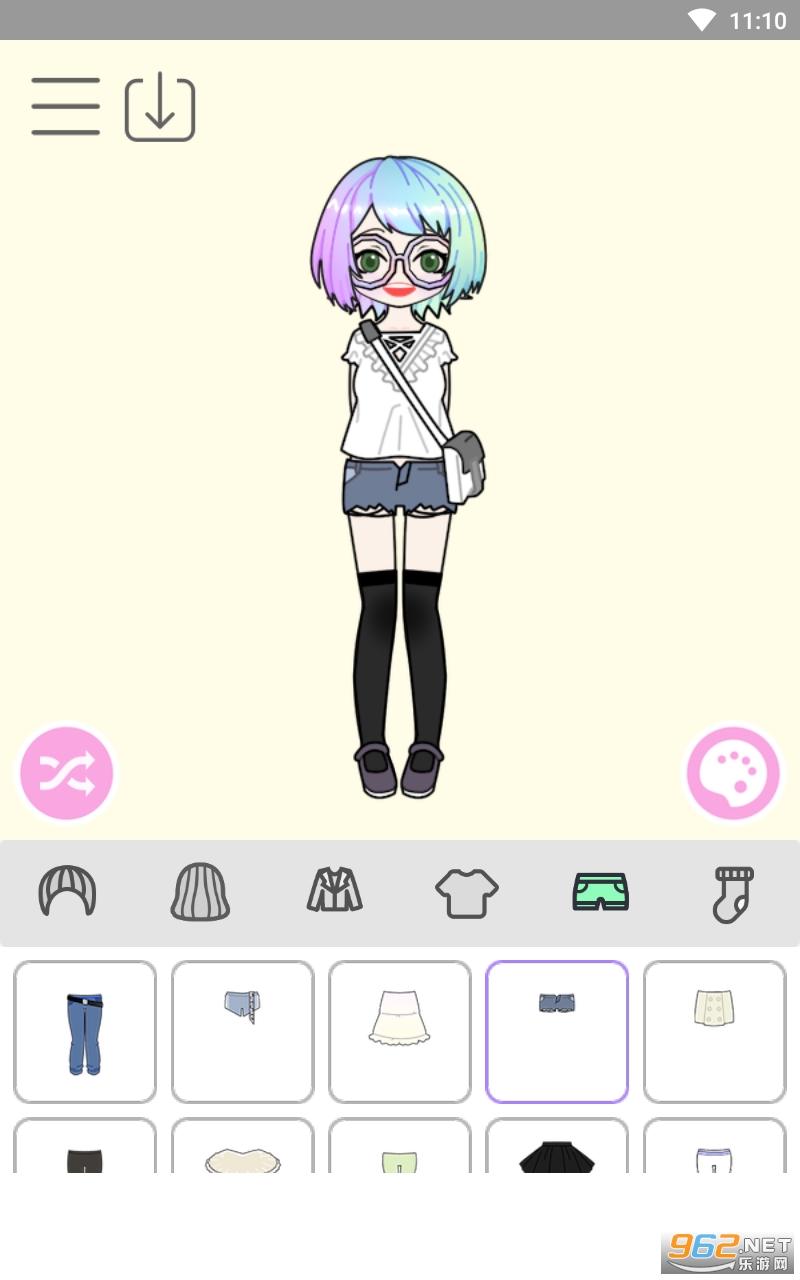
Task: Save the character with the download icon
Action: coord(160,108)
